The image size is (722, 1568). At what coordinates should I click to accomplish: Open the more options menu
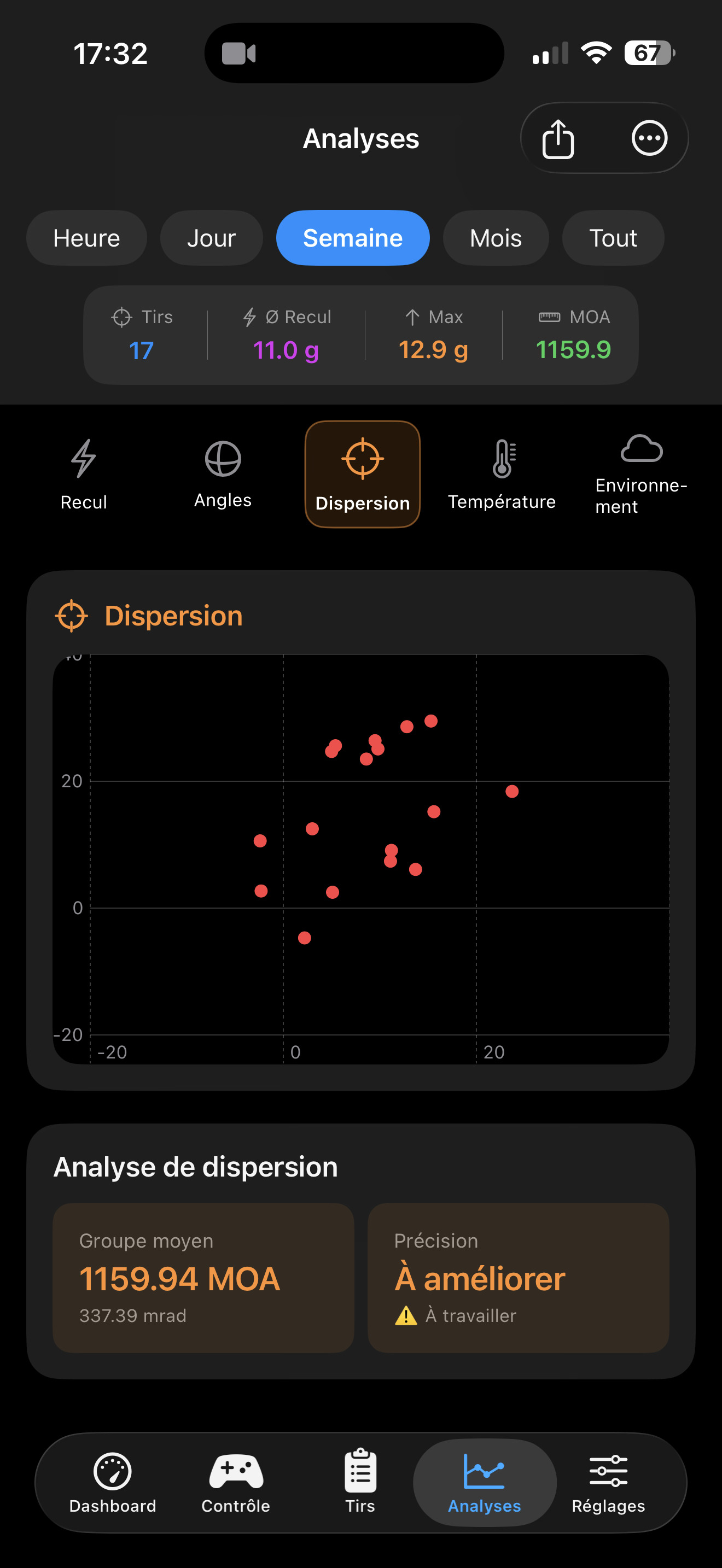(649, 139)
